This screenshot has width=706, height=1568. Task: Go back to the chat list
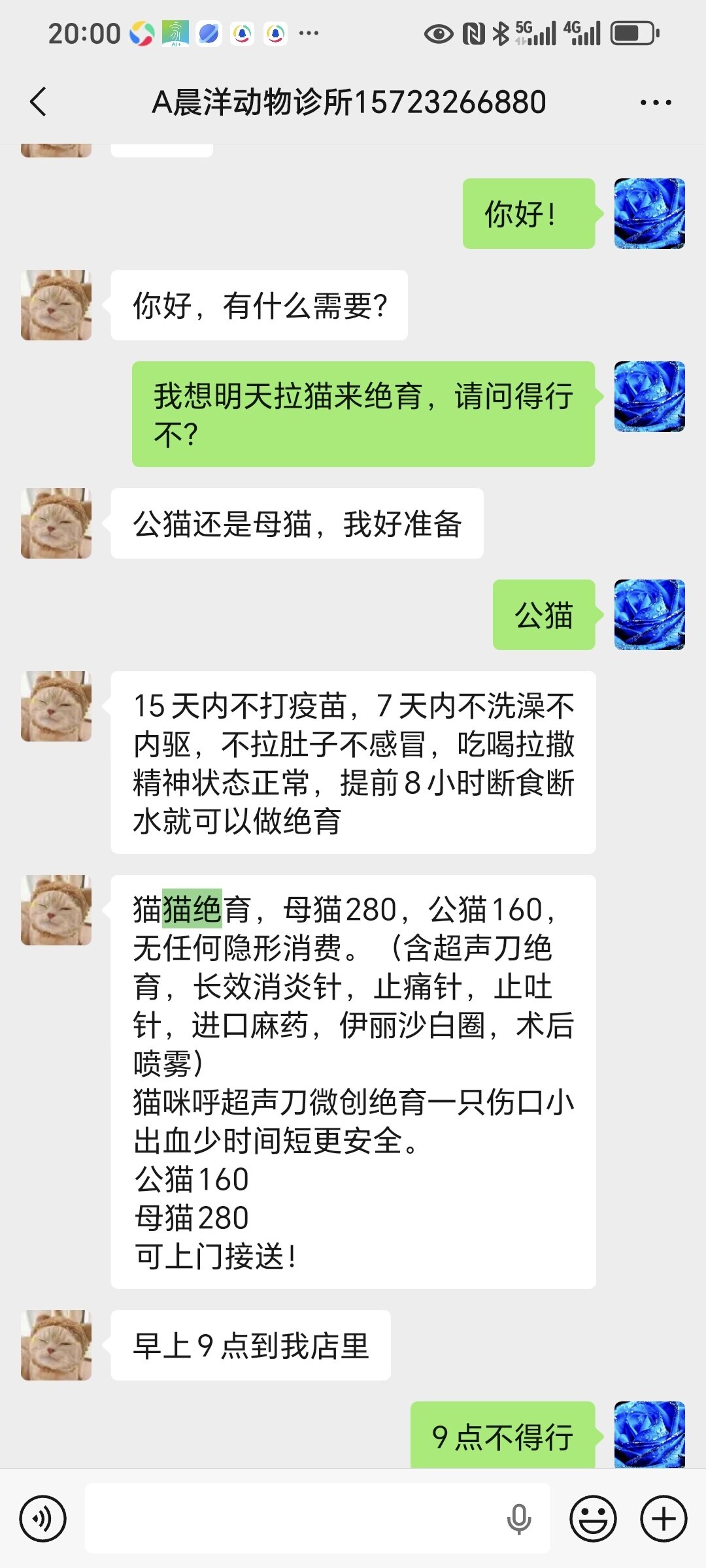coord(39,102)
